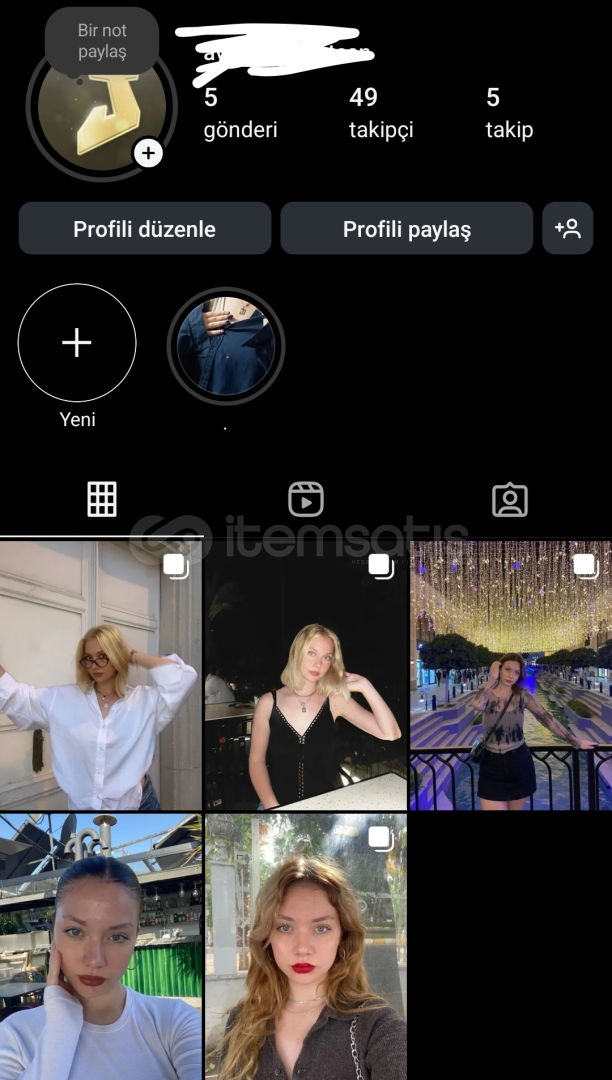
Task: Open the 49 takipçi followers list
Action: coord(380,112)
